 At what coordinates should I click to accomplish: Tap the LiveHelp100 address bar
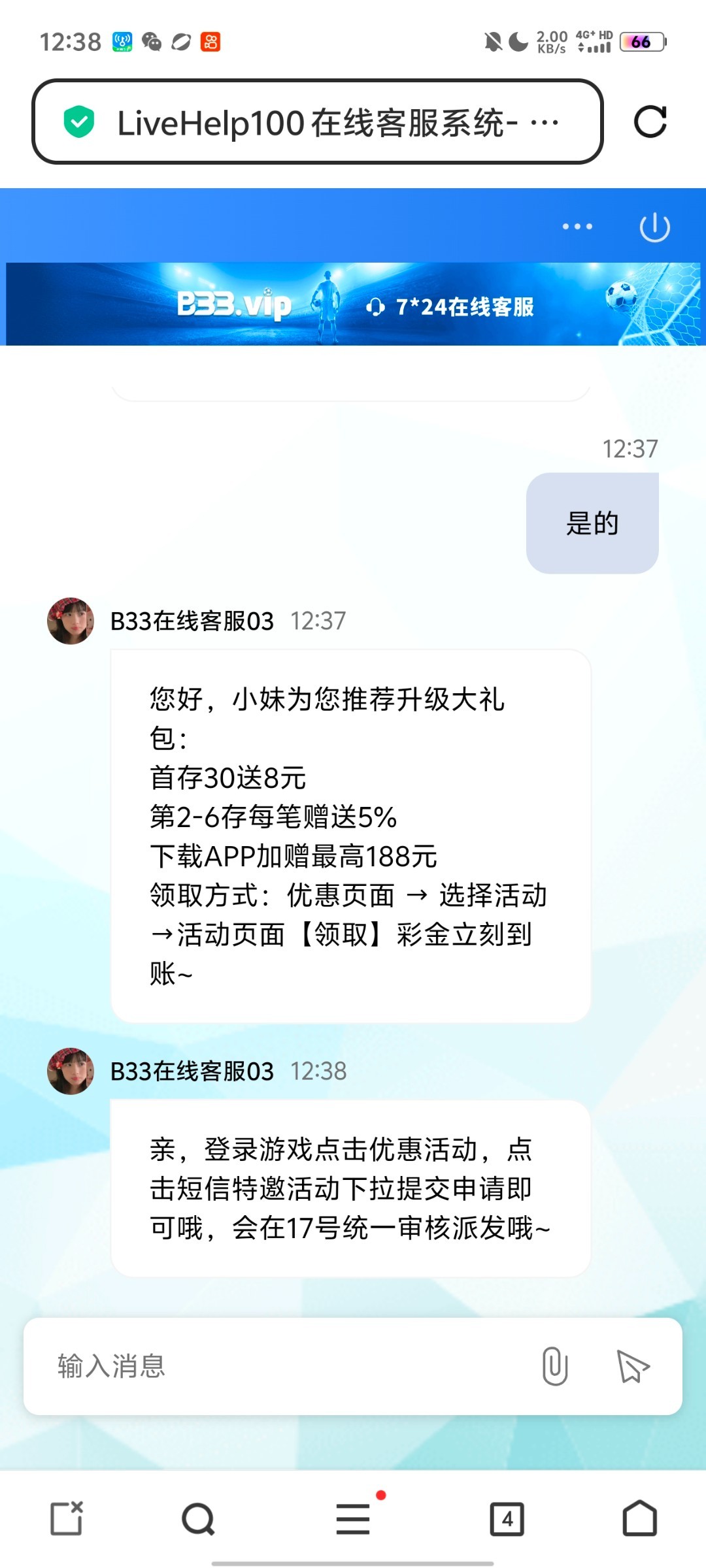coord(316,122)
